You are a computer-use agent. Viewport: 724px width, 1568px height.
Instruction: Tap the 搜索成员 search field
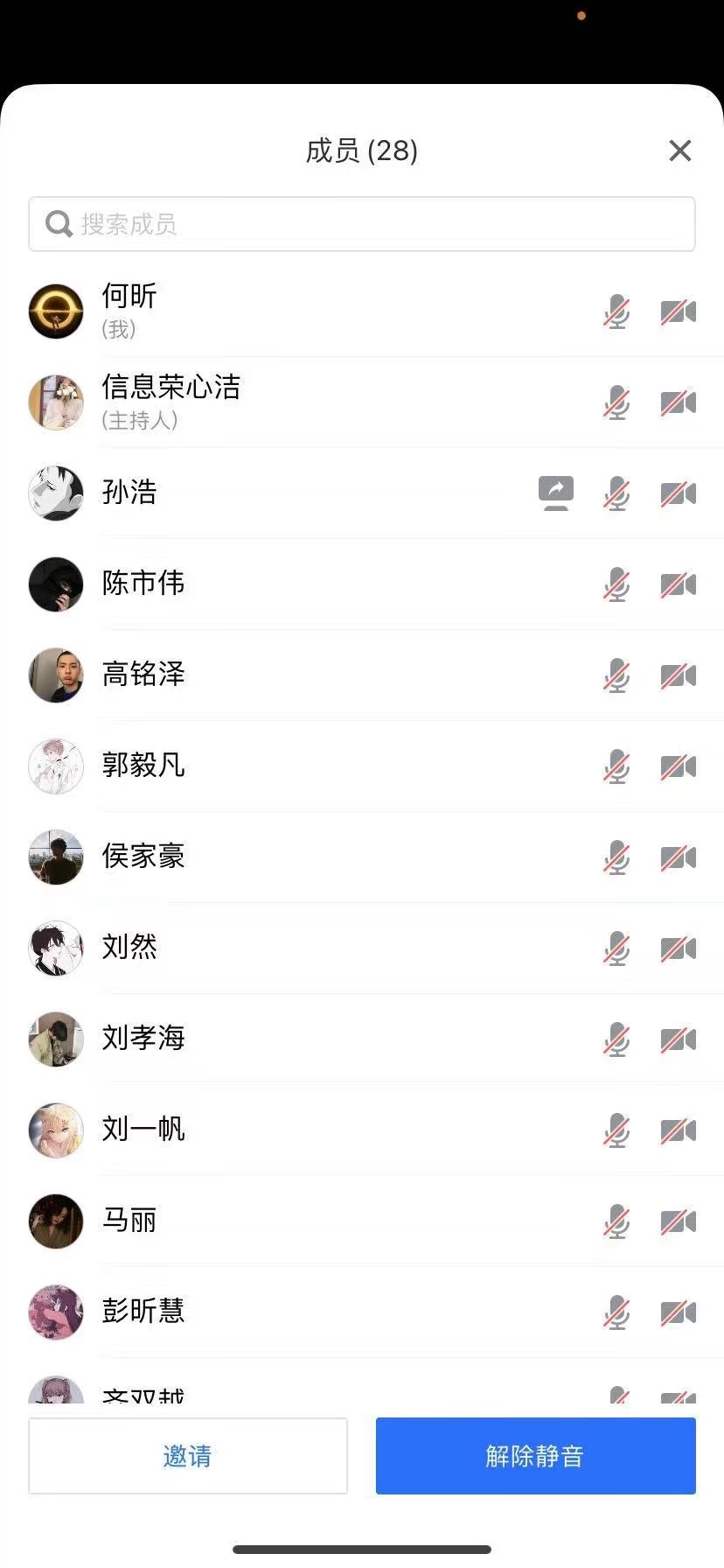(362, 224)
